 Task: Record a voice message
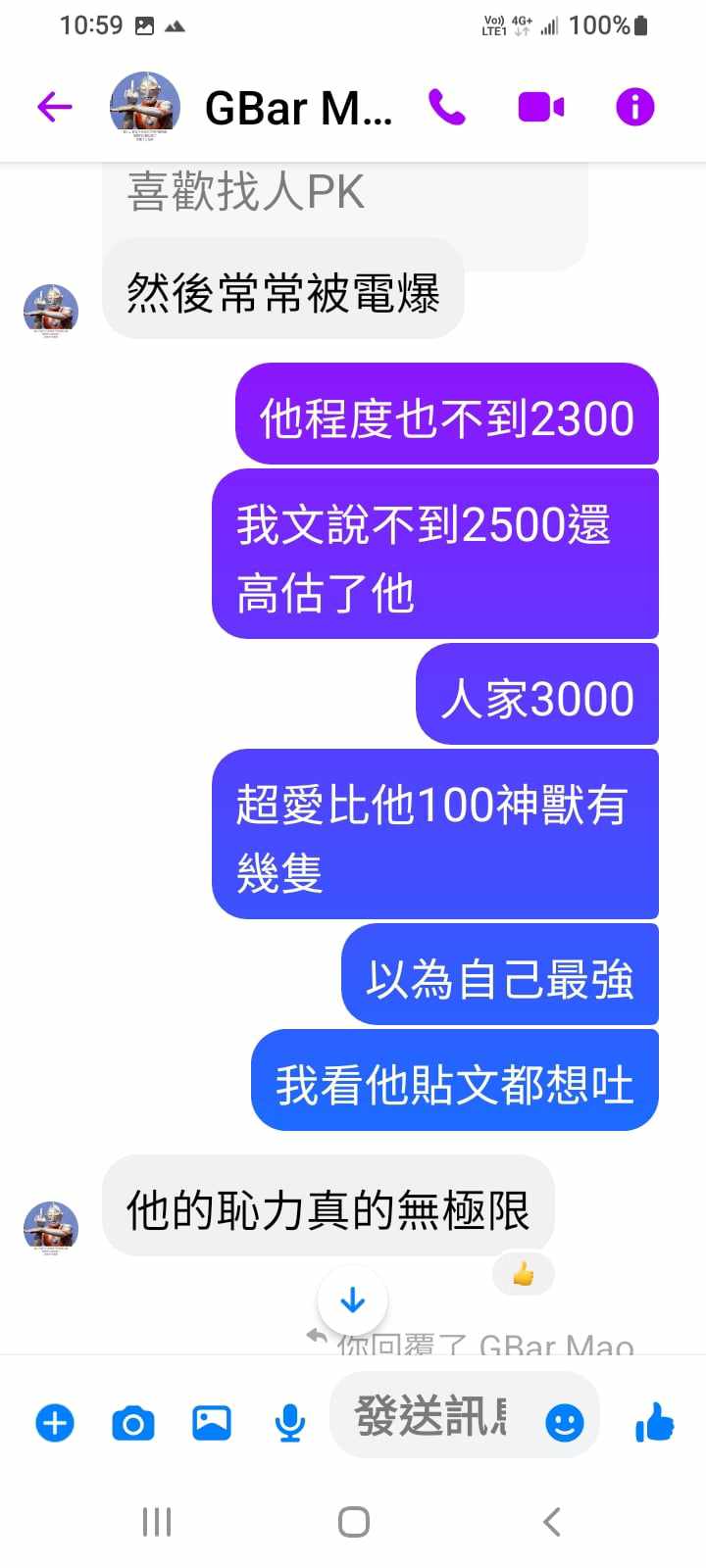[289, 1422]
